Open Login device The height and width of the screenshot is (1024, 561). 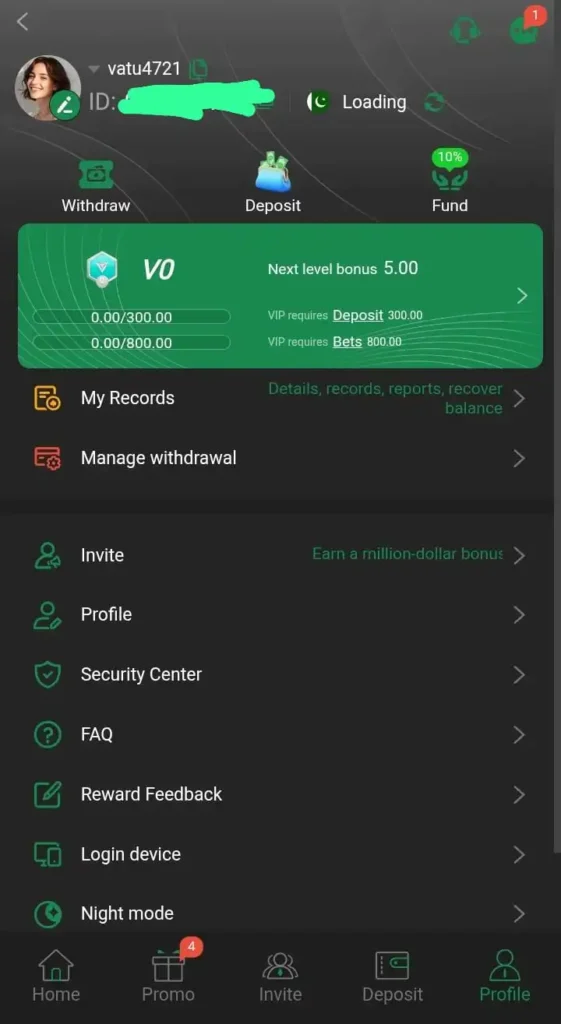[x=280, y=854]
